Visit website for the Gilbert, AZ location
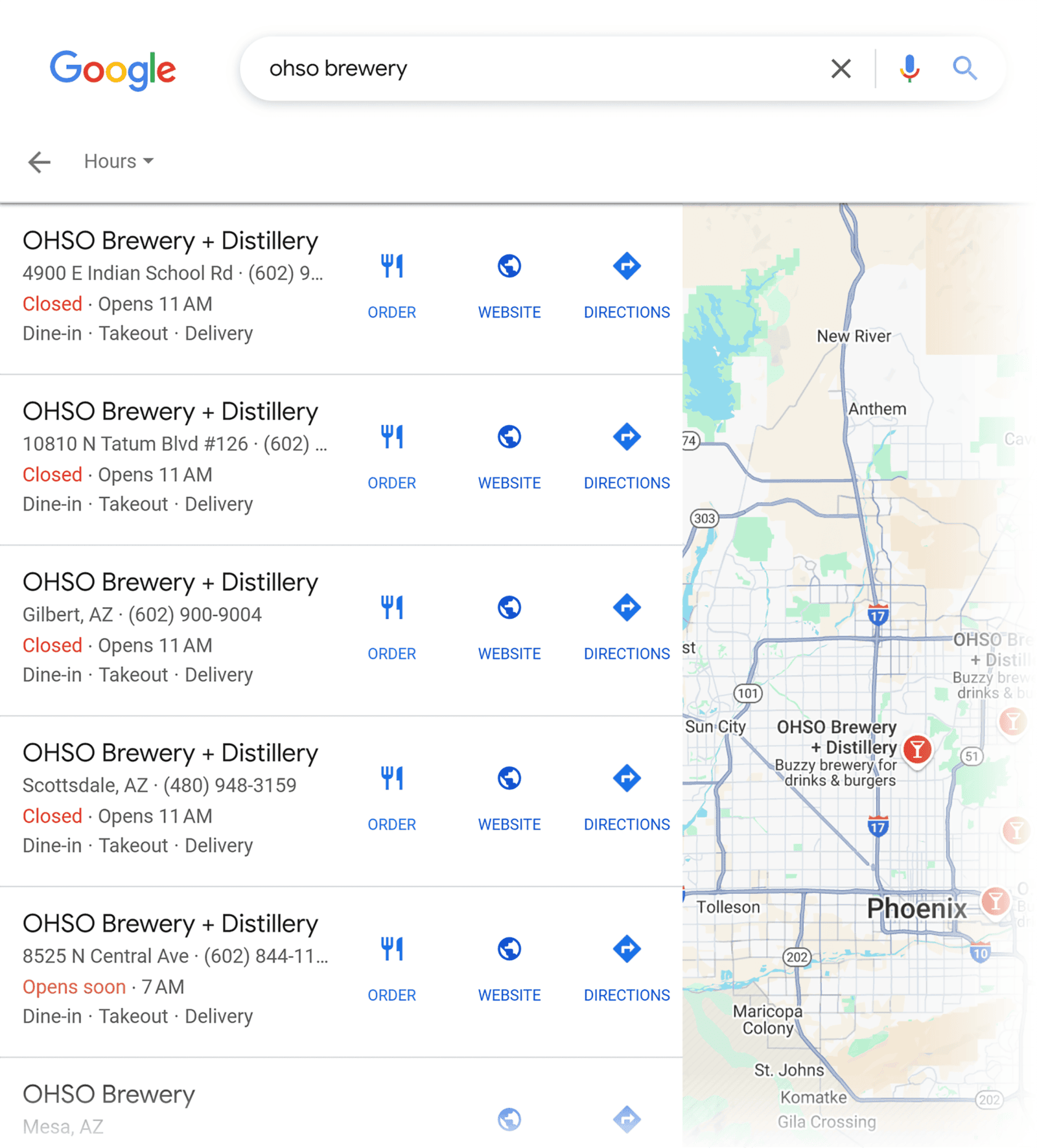1037x1148 pixels. pyautogui.click(x=509, y=624)
